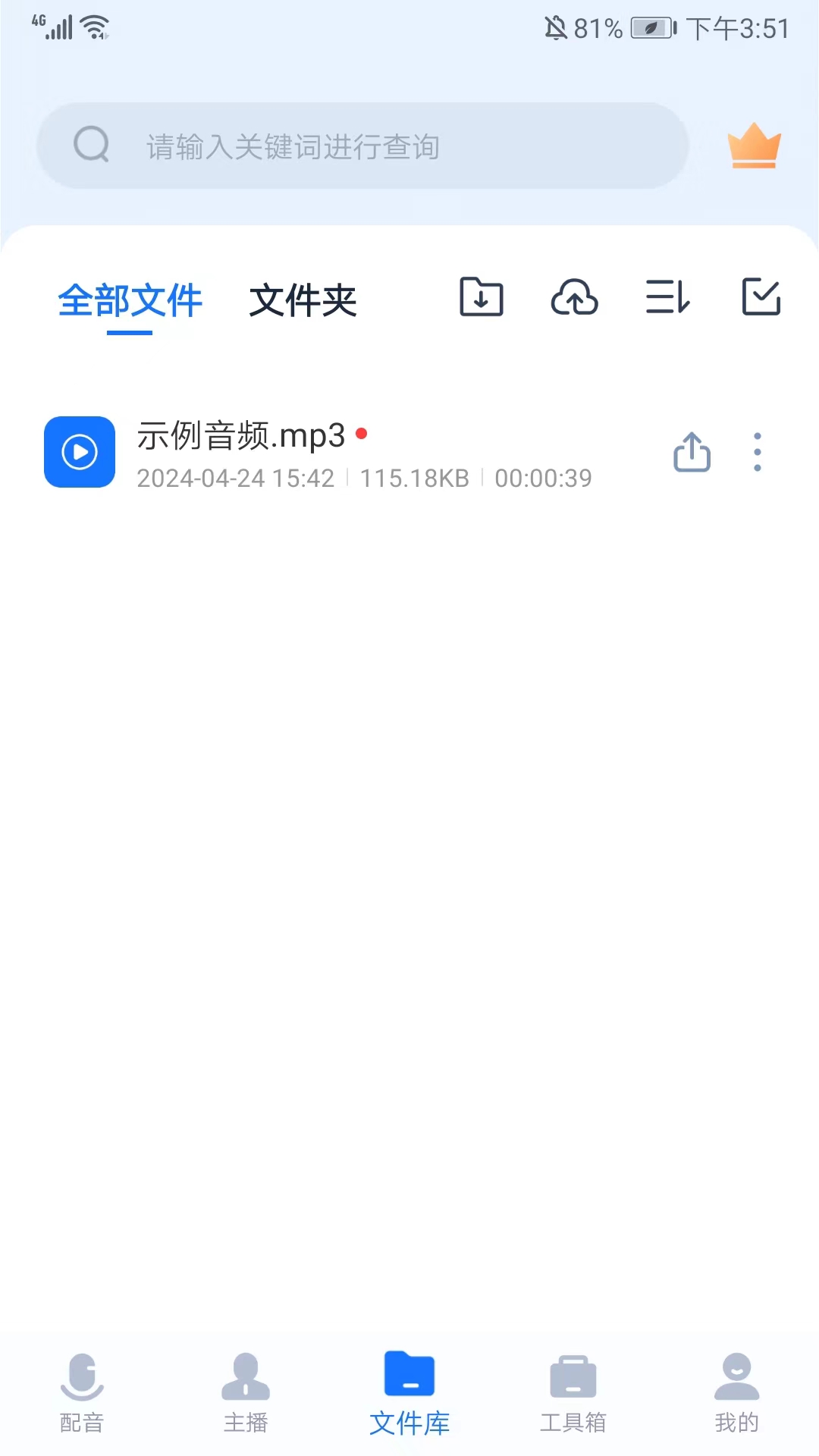
Task: Play 示例音频.mp3 with the blue play icon
Action: point(80,452)
